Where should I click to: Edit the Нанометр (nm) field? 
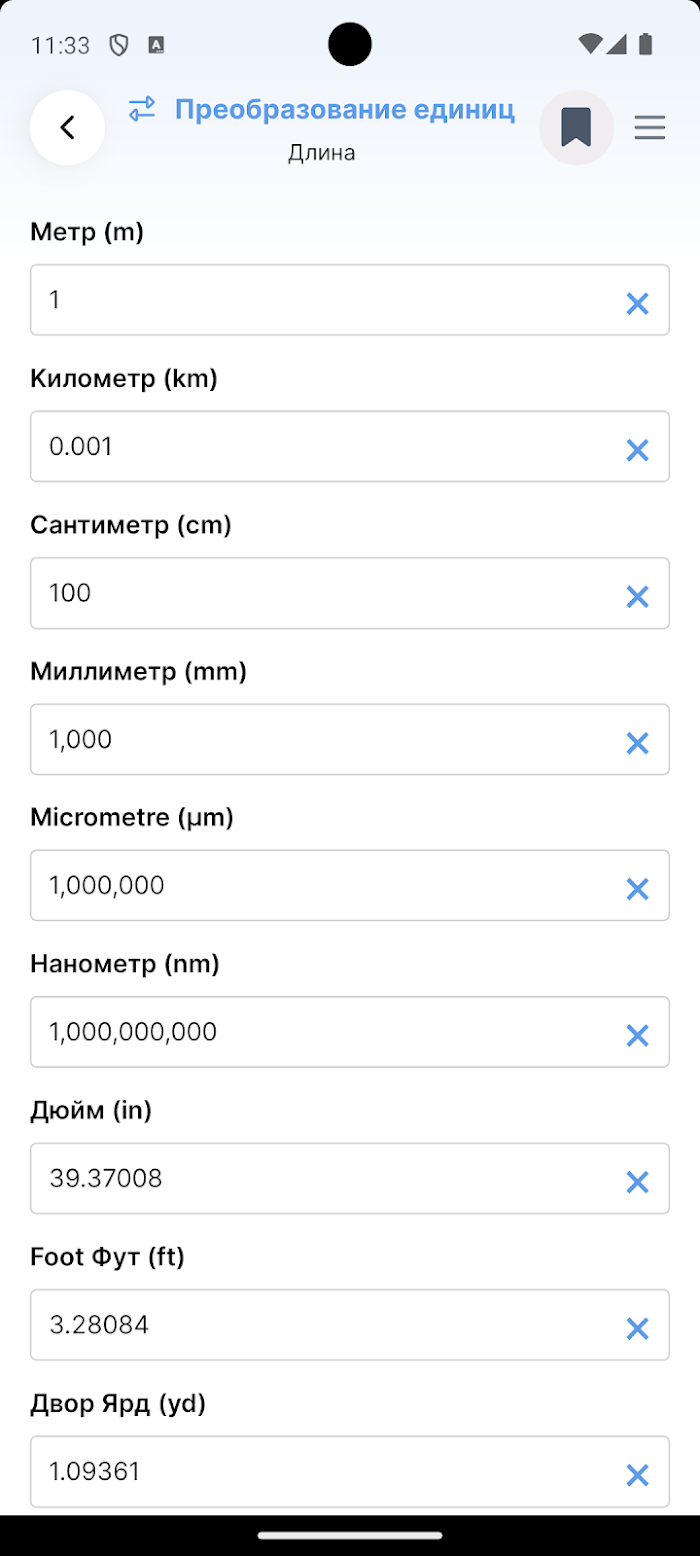[350, 1032]
